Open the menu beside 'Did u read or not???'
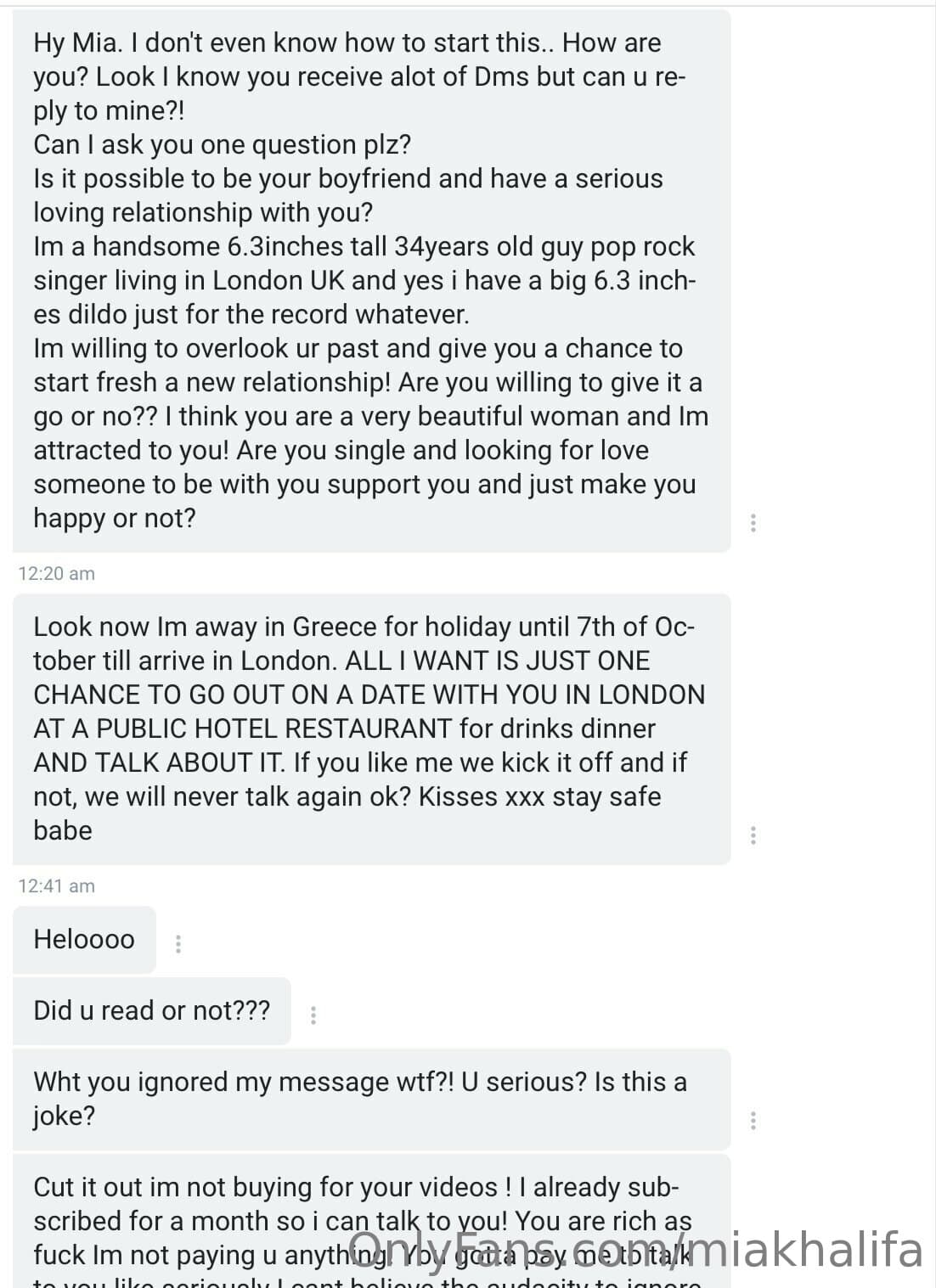This screenshot has width=936, height=1288. tap(313, 1015)
